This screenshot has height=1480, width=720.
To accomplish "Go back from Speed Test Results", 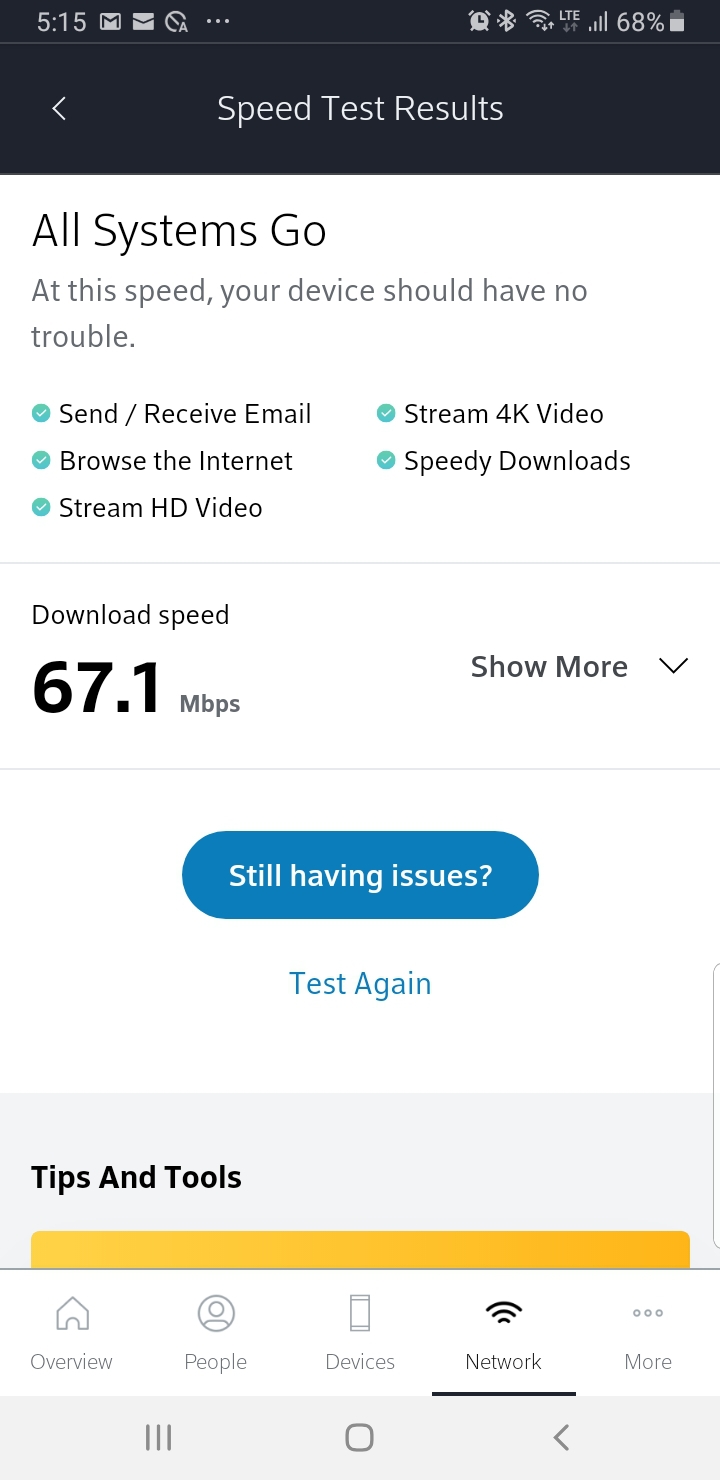I will [59, 109].
